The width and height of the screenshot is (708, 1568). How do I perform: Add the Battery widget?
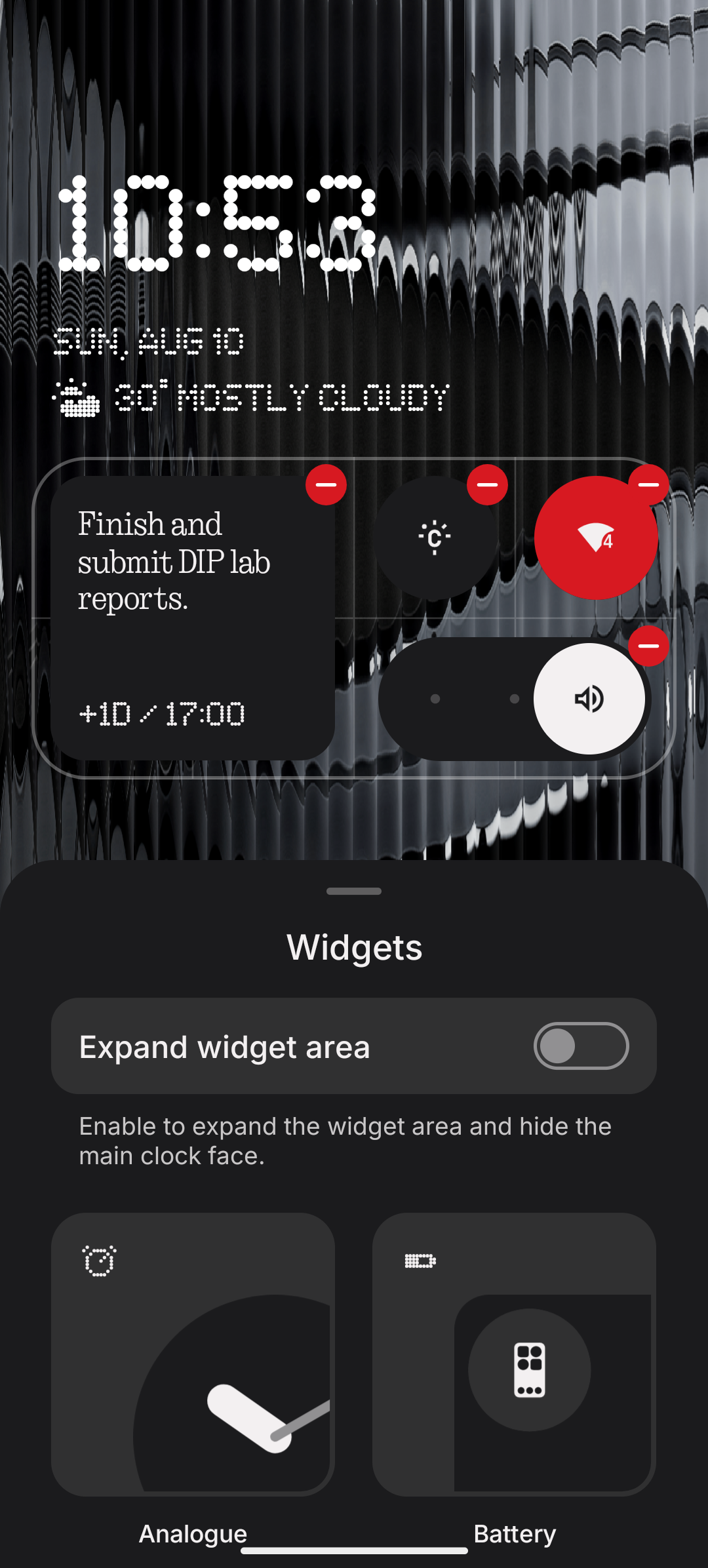pos(514,1354)
